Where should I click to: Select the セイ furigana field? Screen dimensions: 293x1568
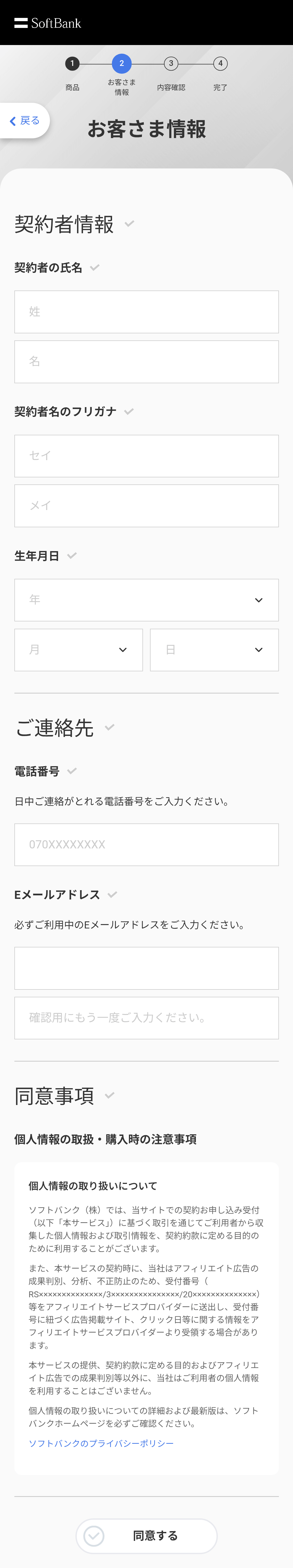click(x=146, y=456)
